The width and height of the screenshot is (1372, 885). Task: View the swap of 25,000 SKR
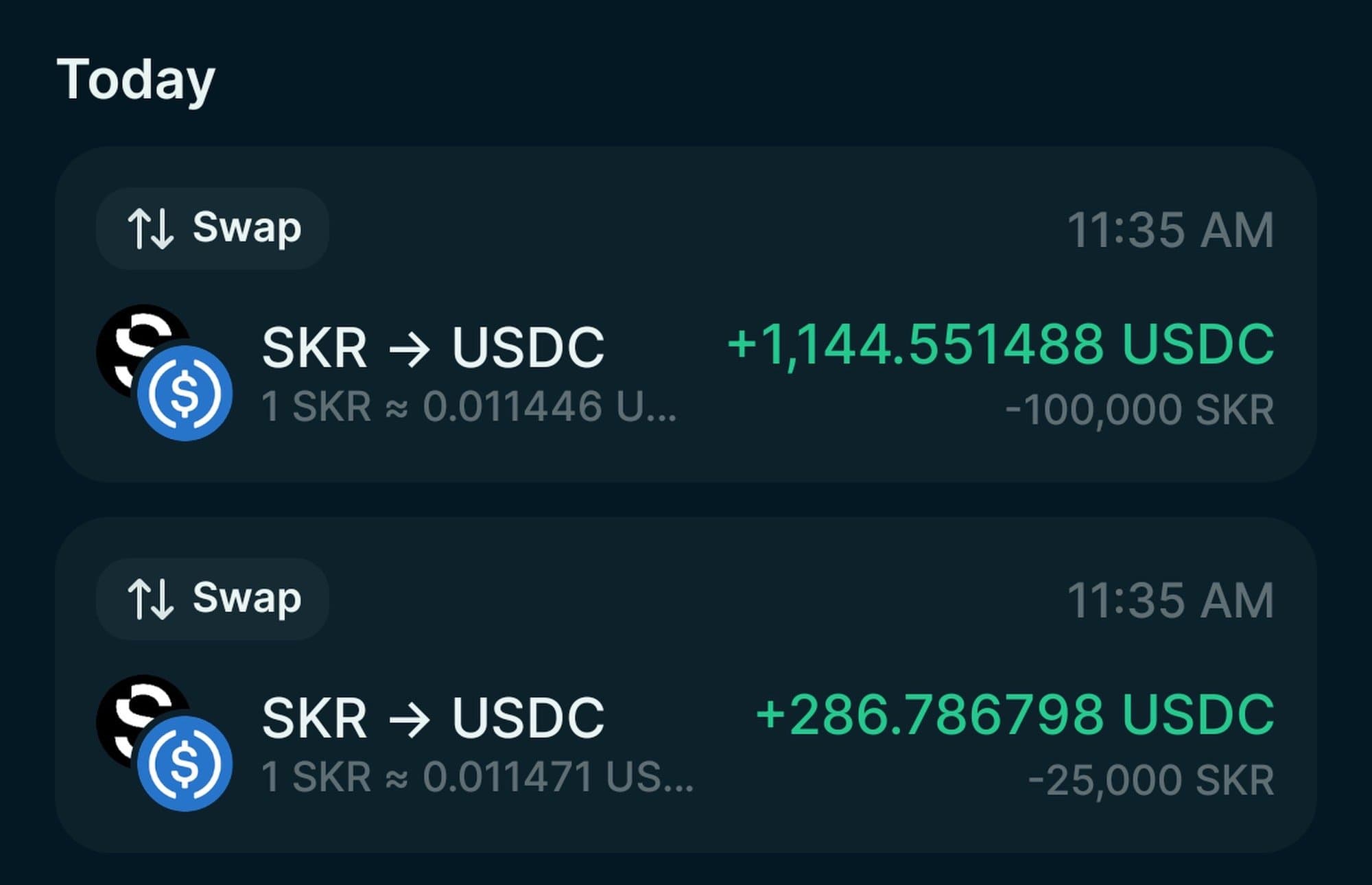(x=686, y=713)
